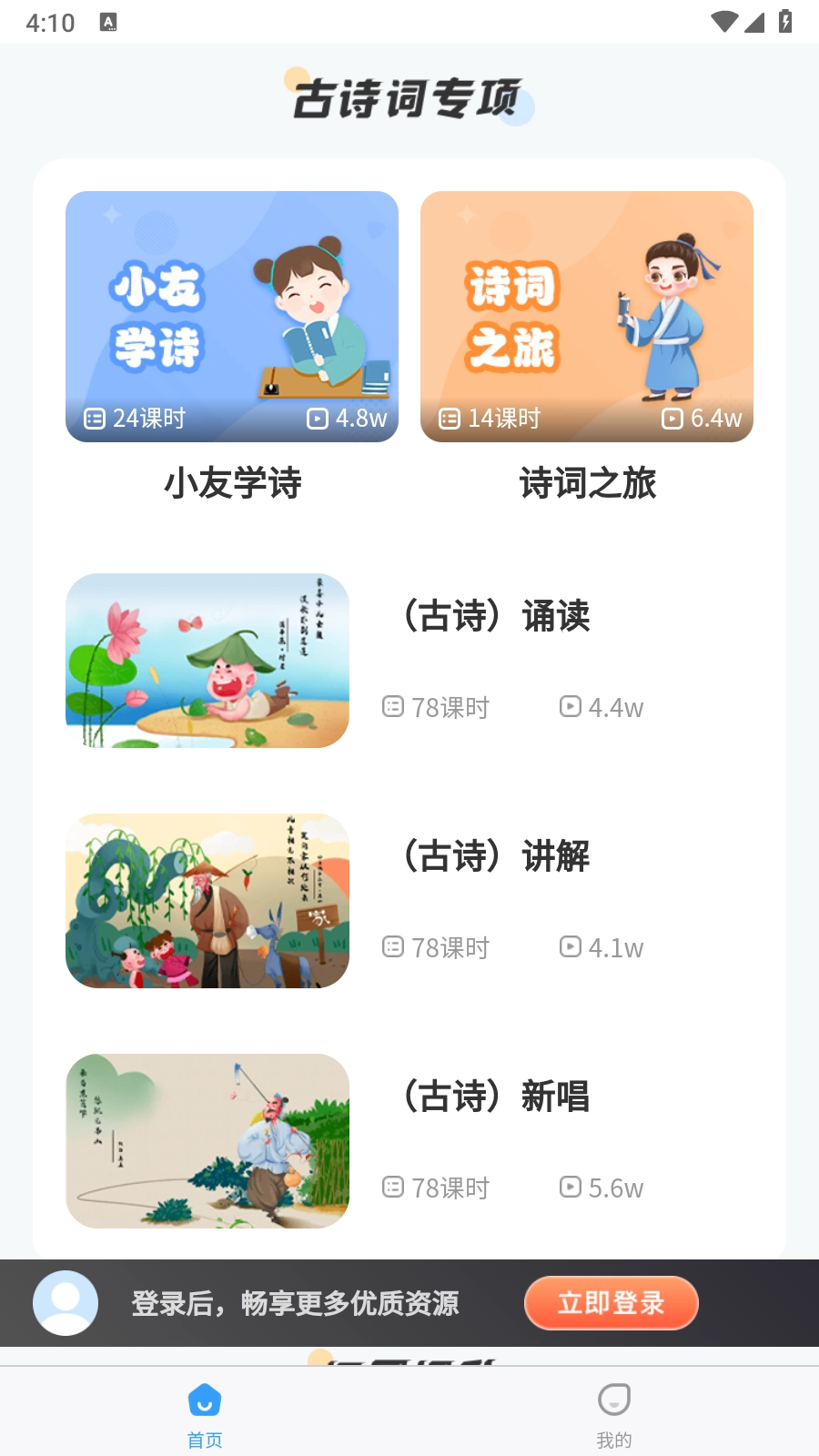
Task: Open the 诗词之旅 course card
Action: (587, 317)
